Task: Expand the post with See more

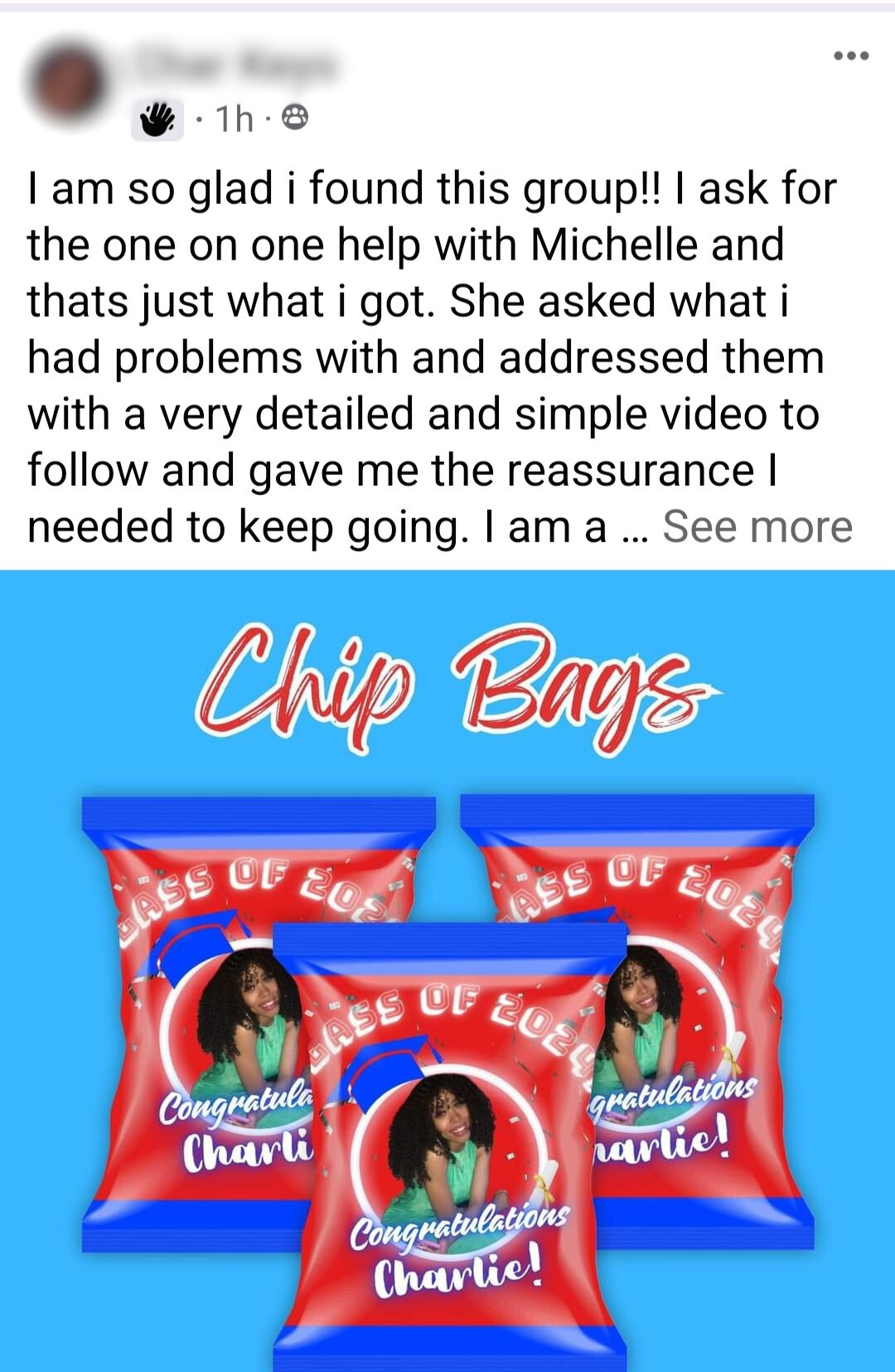Action: (757, 526)
